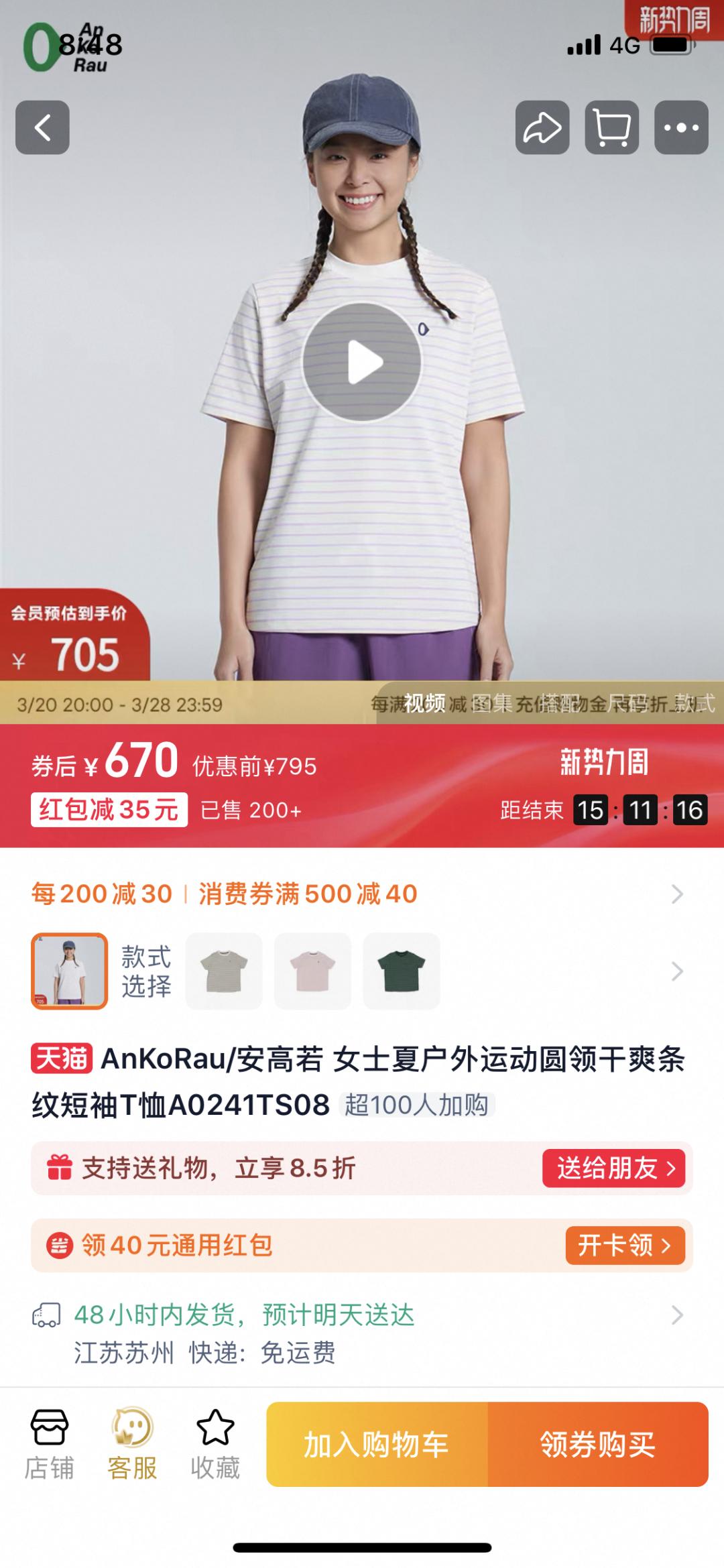Image resolution: width=724 pixels, height=1568 pixels.
Task: Select the pink T-shirt style
Action: pos(312,971)
